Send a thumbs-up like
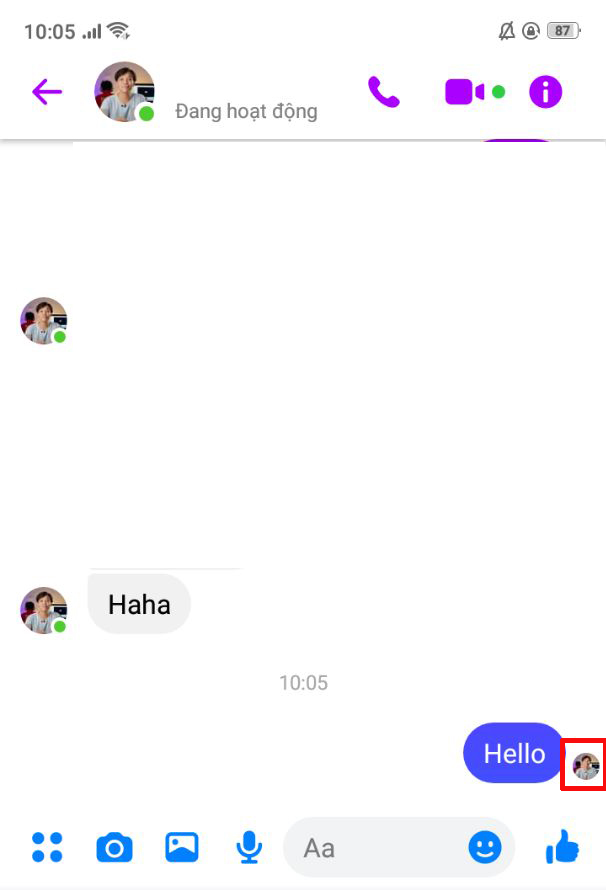 (563, 848)
